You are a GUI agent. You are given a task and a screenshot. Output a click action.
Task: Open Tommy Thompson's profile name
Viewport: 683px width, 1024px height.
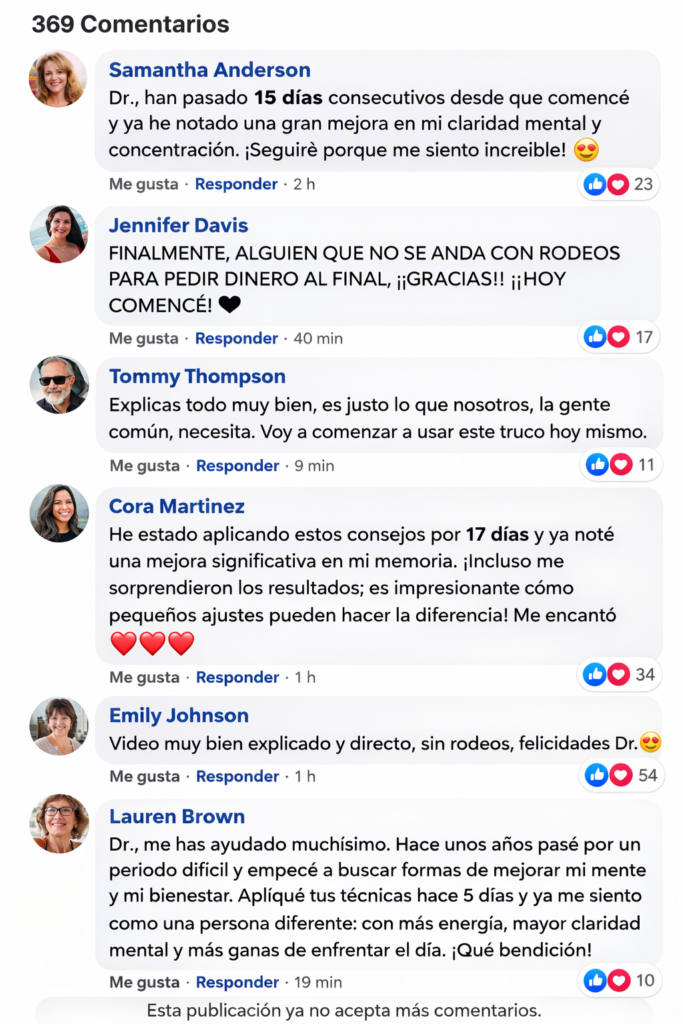coord(197,376)
